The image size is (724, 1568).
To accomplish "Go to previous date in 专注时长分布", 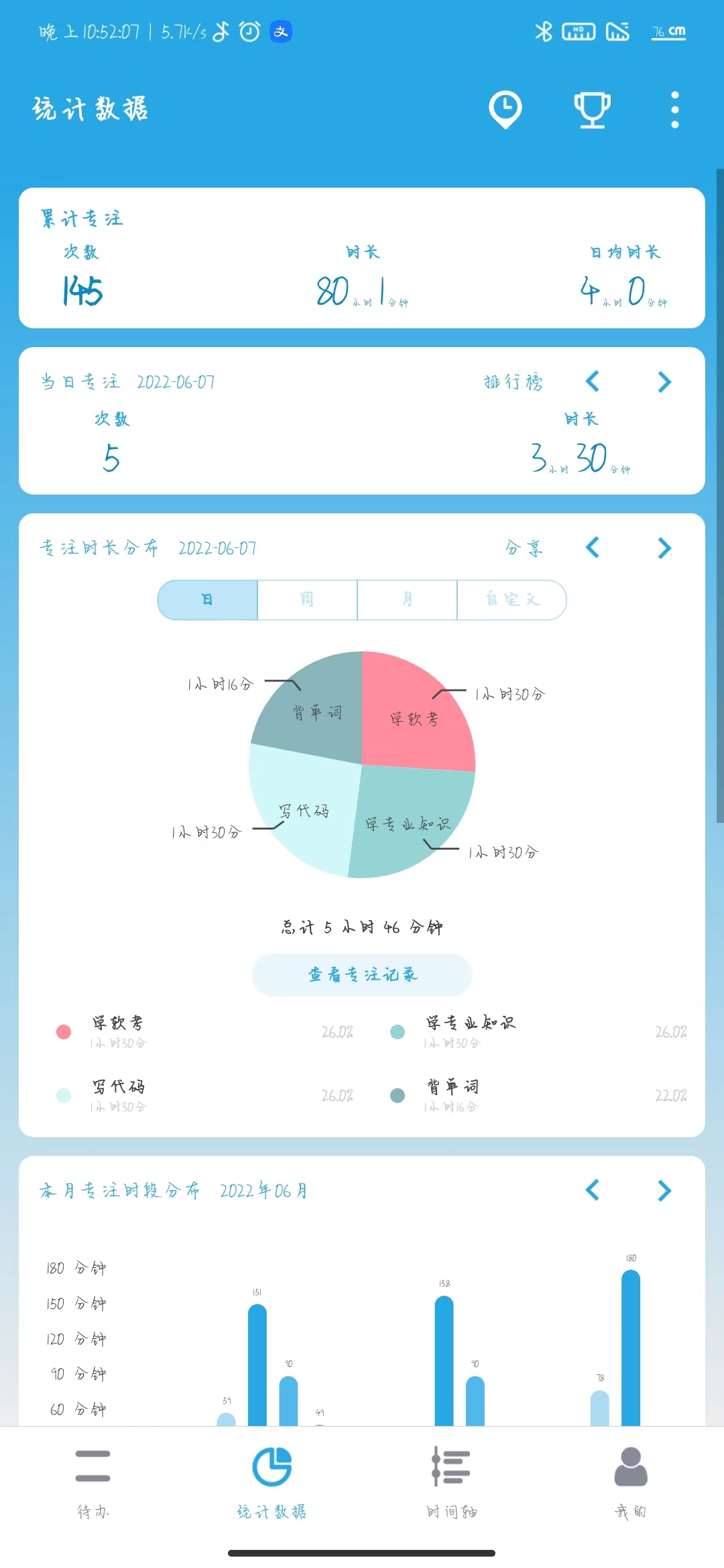I will click(x=593, y=548).
